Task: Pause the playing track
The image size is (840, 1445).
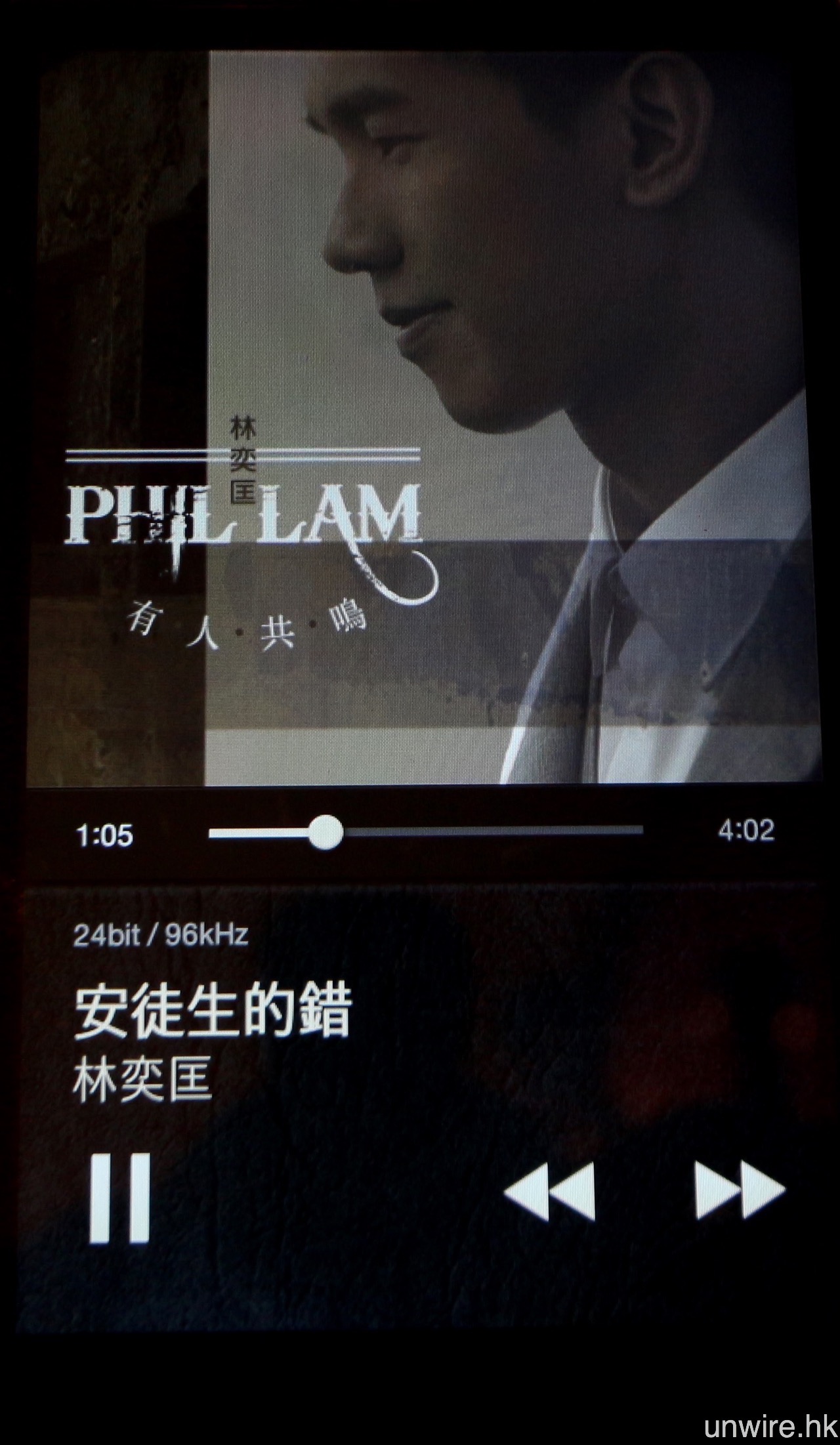Action: click(120, 1198)
